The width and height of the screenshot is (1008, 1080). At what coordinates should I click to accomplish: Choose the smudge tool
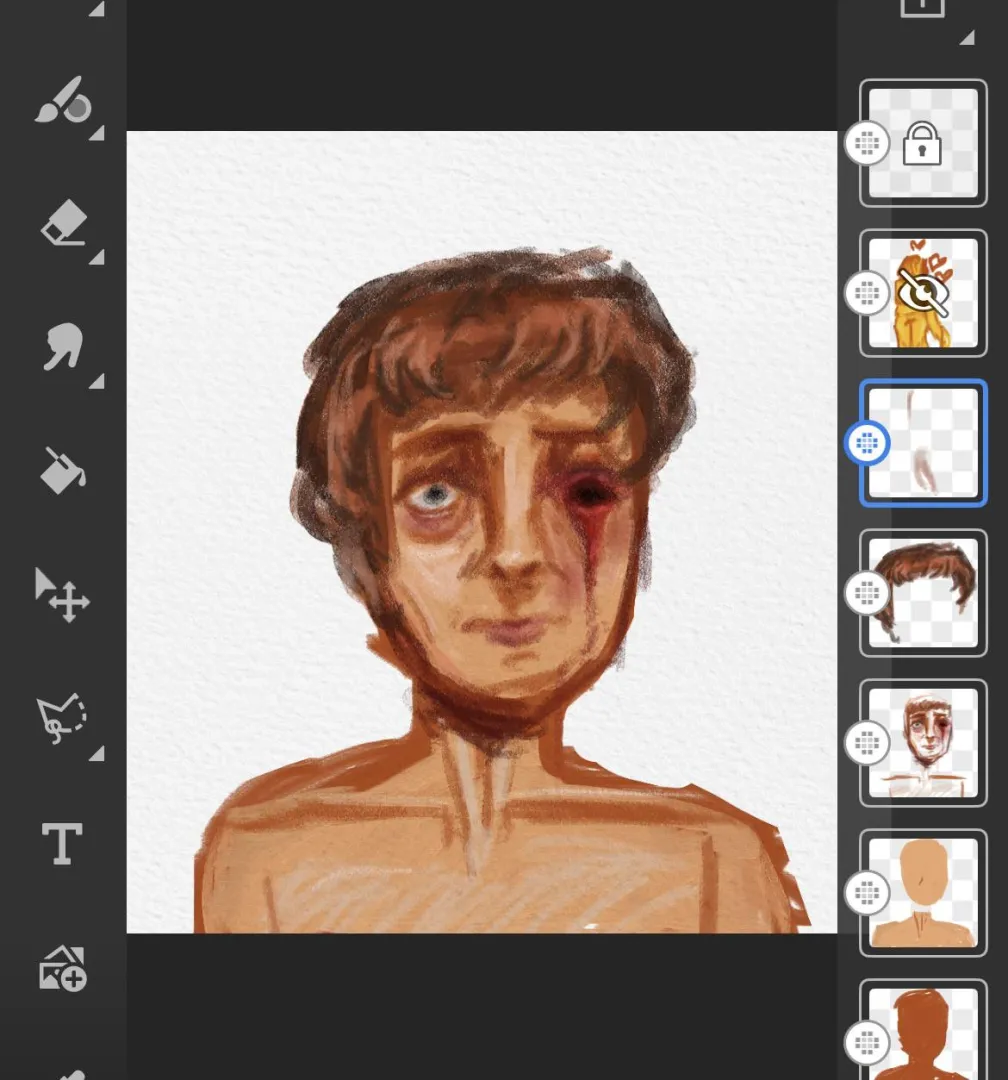click(64, 347)
